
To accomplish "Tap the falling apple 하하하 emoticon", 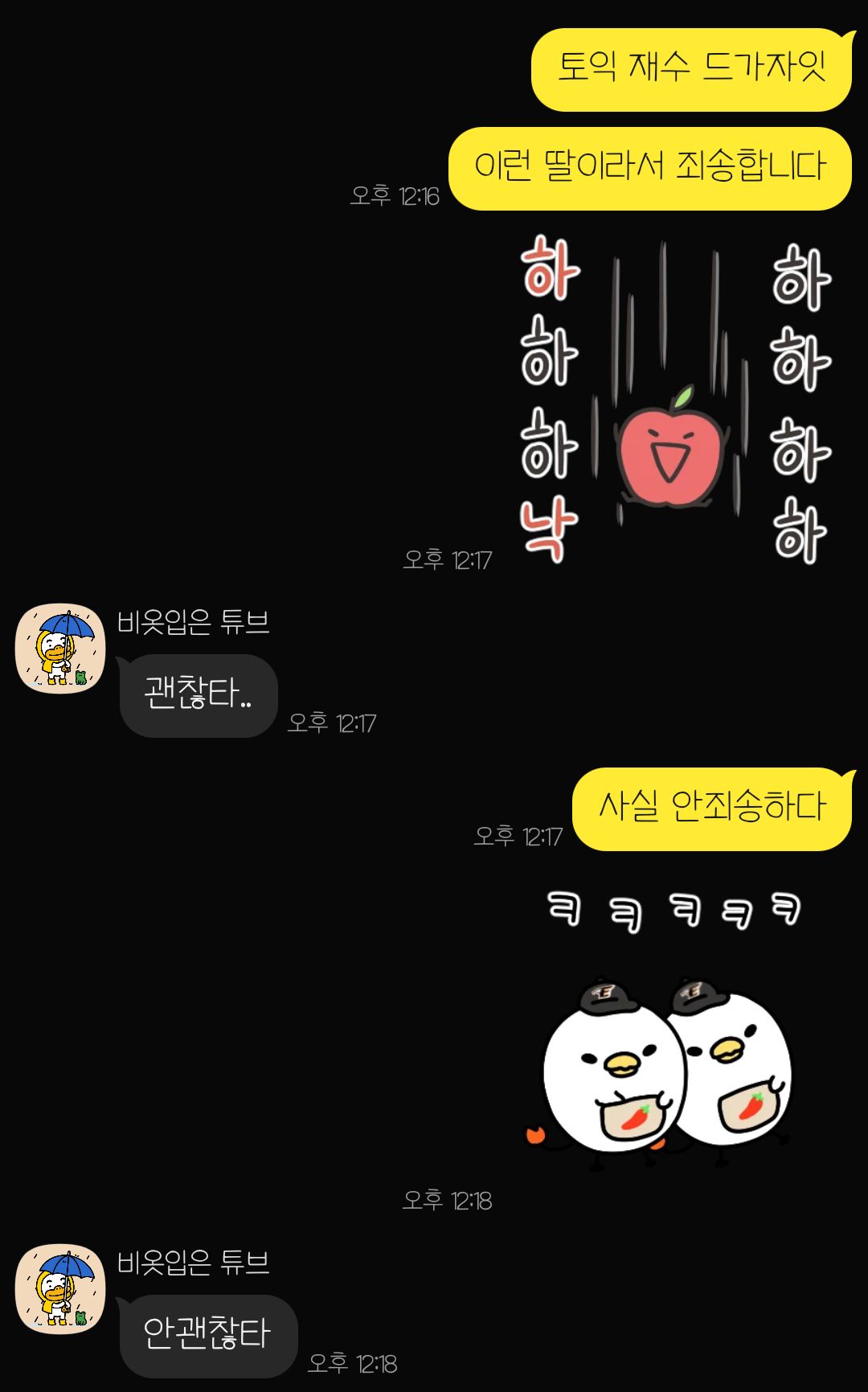I will 676,399.
